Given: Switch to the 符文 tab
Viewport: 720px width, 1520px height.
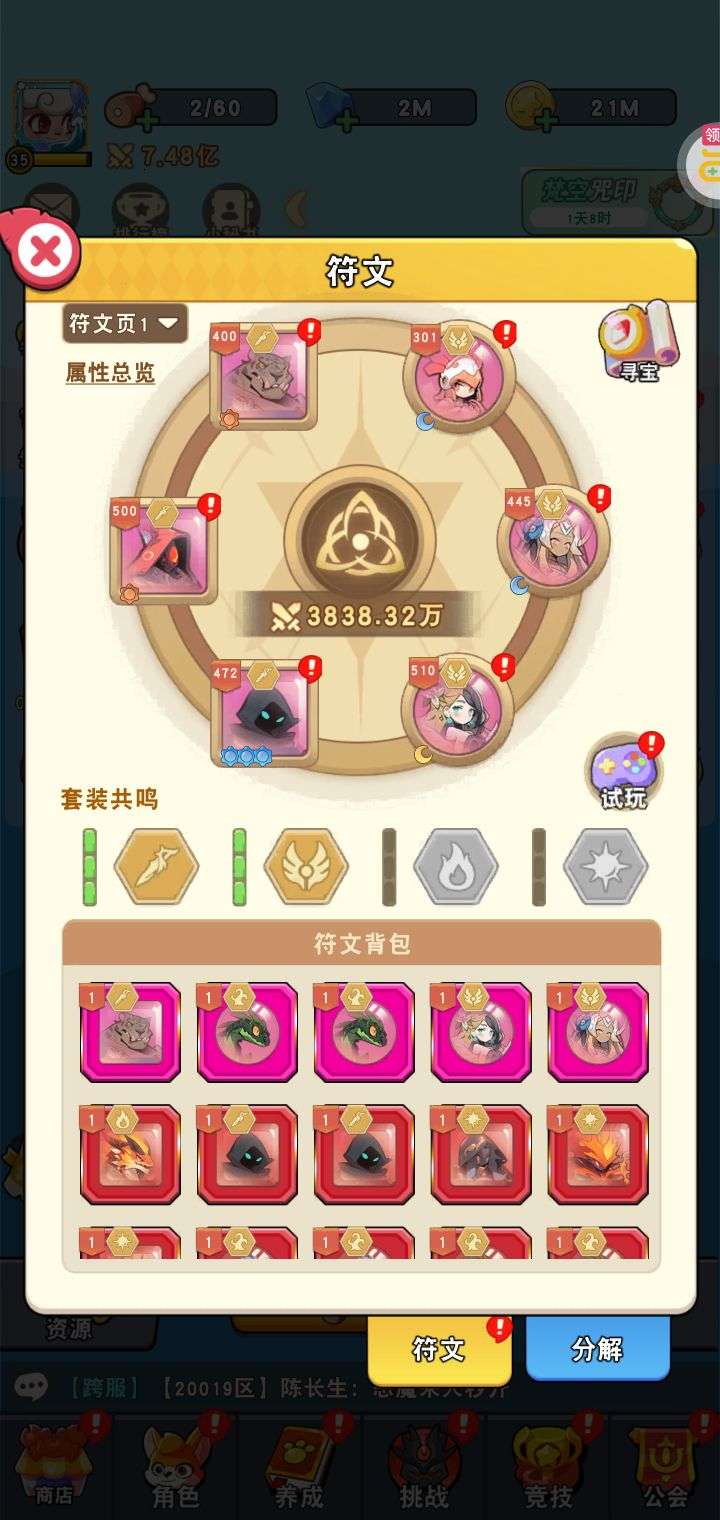Looking at the screenshot, I should [439, 1349].
